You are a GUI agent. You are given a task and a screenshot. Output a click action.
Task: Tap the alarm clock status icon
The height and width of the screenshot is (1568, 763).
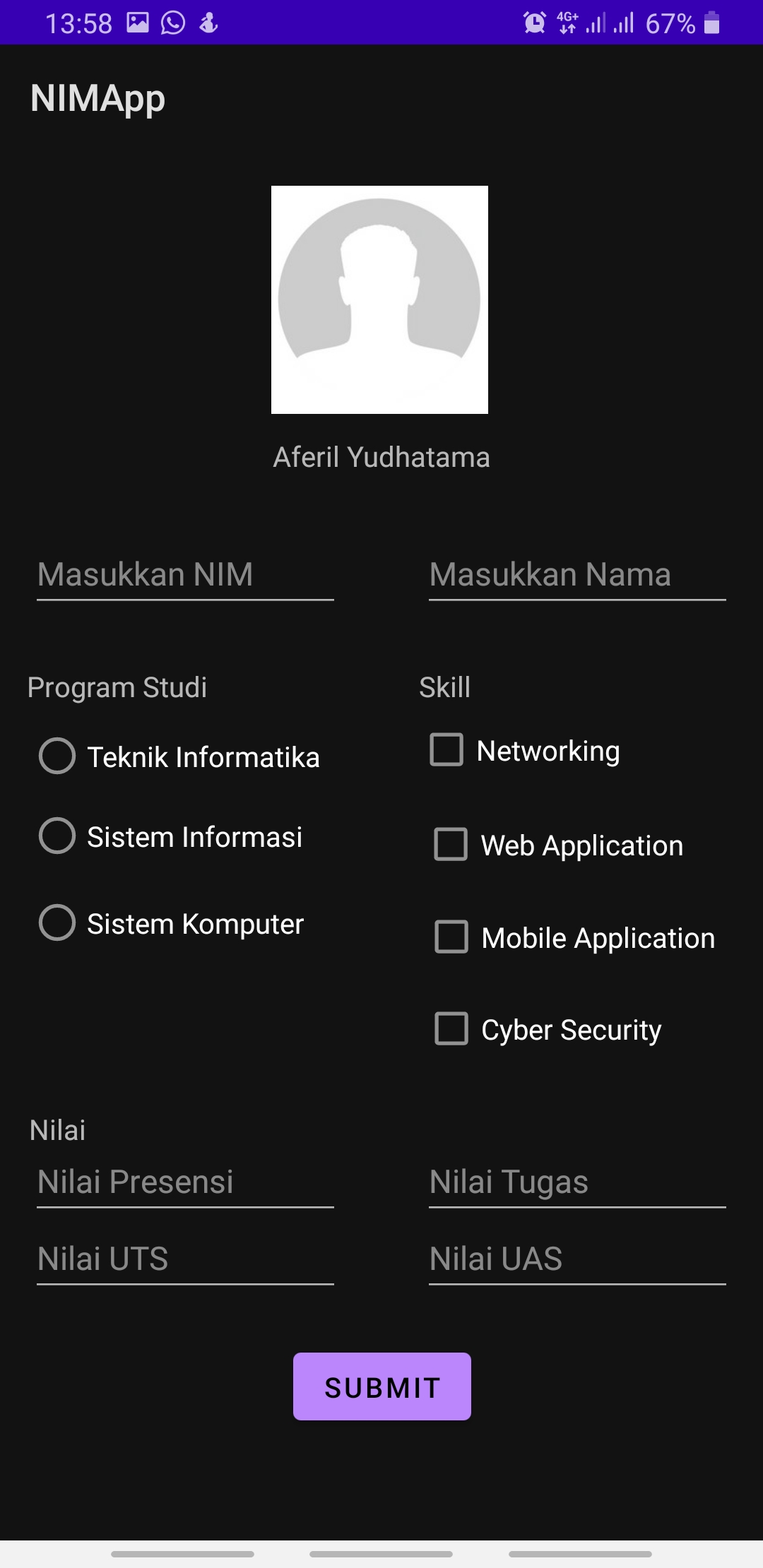pos(534,23)
